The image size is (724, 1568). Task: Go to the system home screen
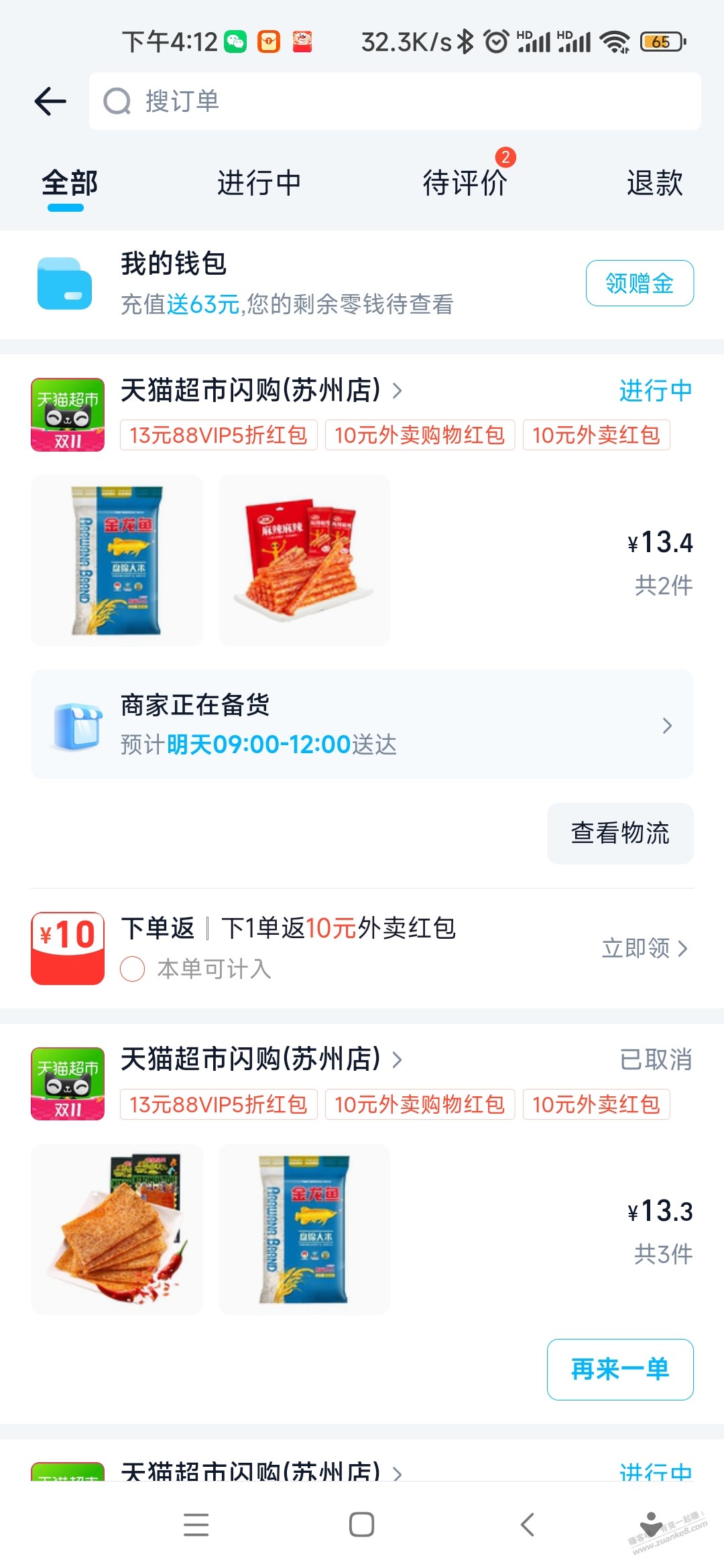pos(361,1524)
